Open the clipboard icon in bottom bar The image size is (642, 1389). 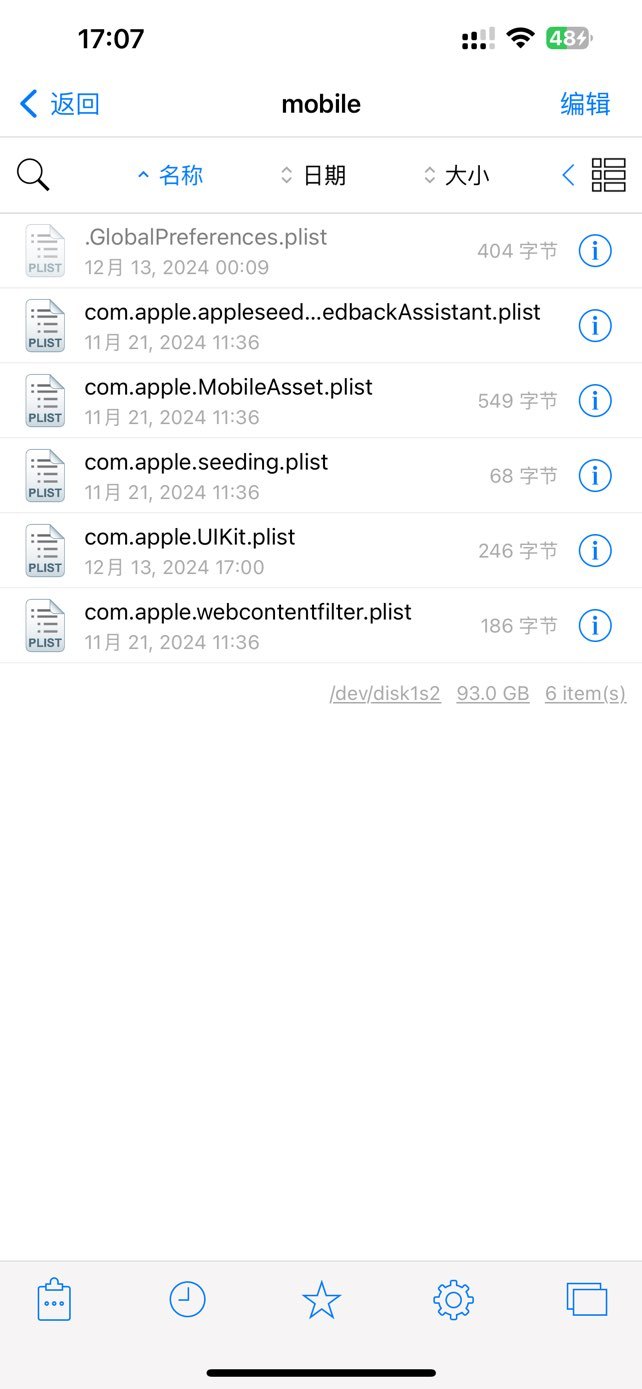[54, 1301]
